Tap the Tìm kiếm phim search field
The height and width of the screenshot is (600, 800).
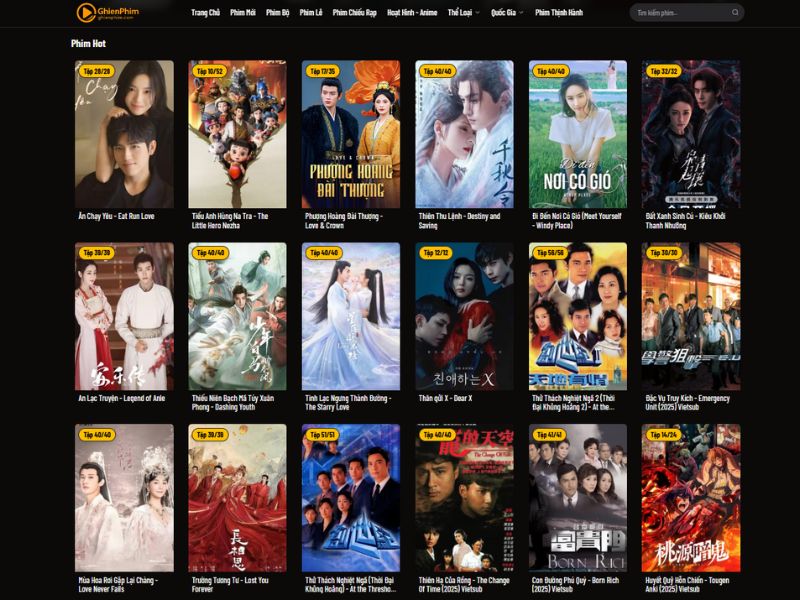click(680, 13)
